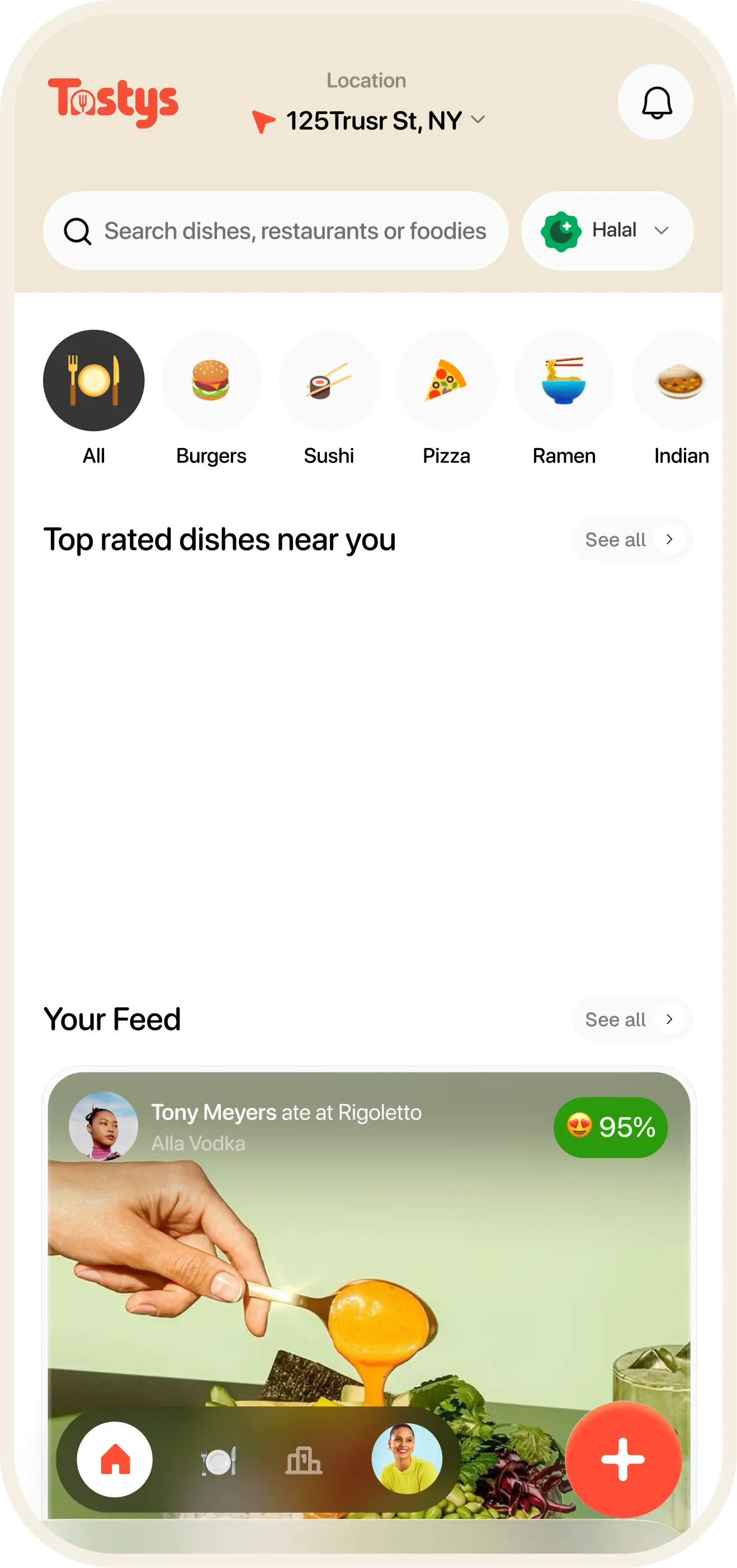Select the All category filter

pos(93,380)
